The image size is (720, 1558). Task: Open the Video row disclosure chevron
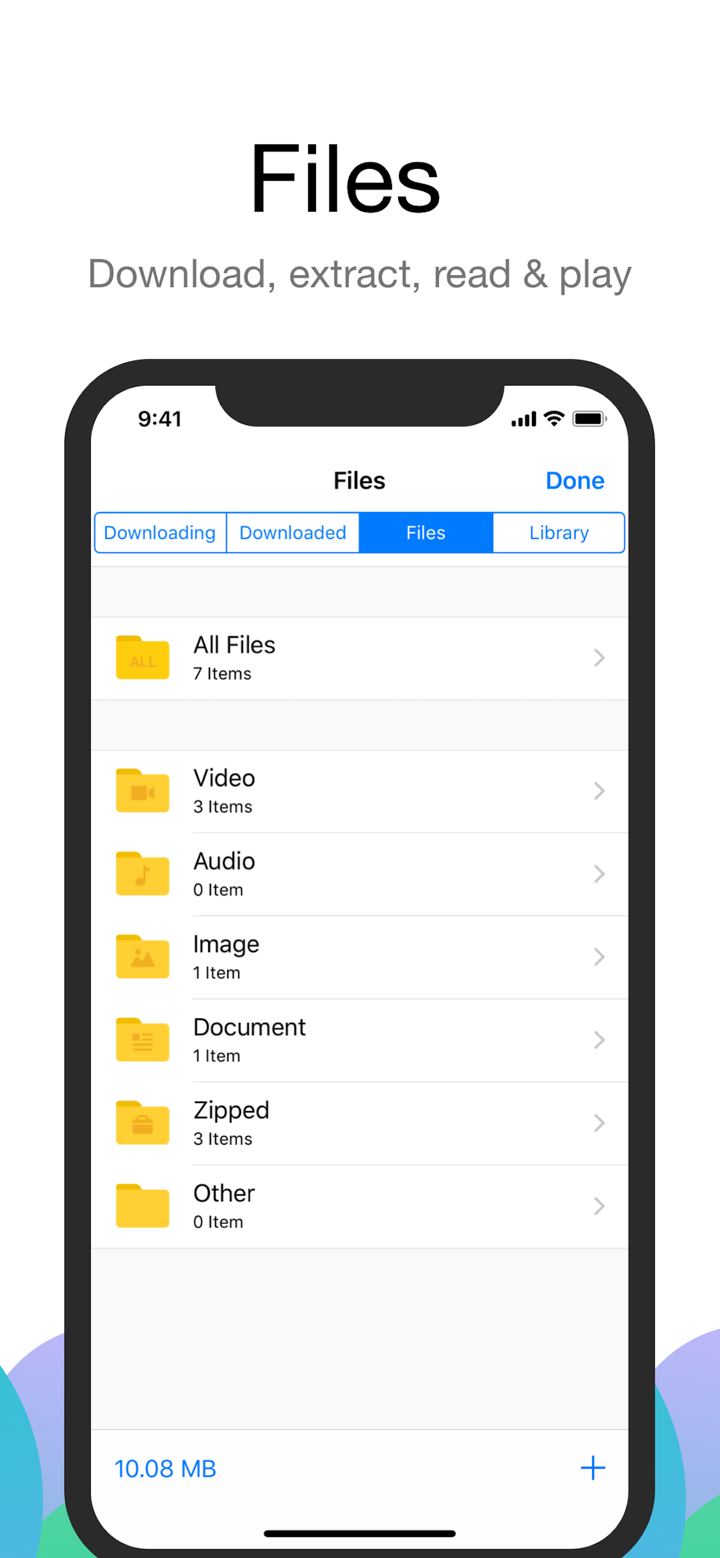[x=599, y=791]
